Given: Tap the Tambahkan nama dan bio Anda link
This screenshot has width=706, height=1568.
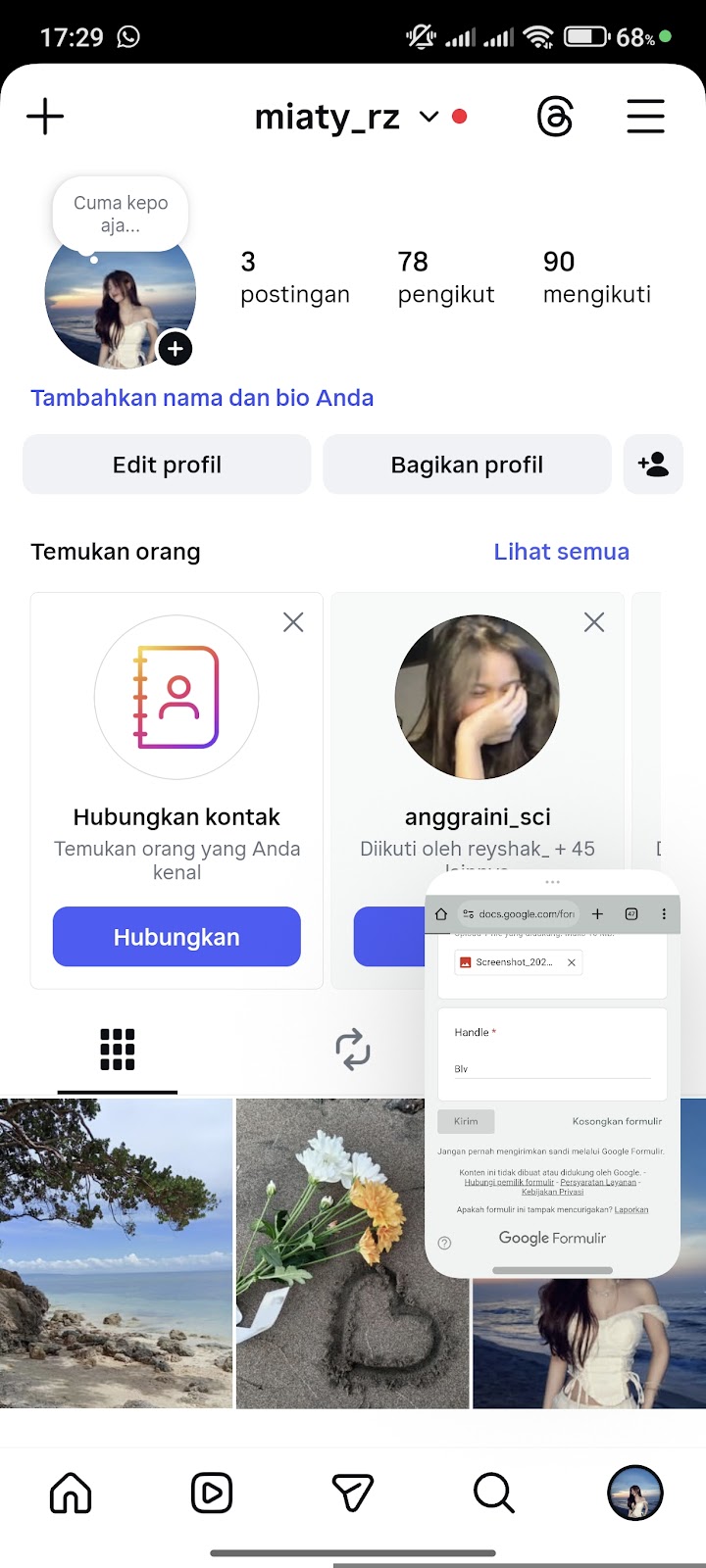Looking at the screenshot, I should tap(202, 398).
